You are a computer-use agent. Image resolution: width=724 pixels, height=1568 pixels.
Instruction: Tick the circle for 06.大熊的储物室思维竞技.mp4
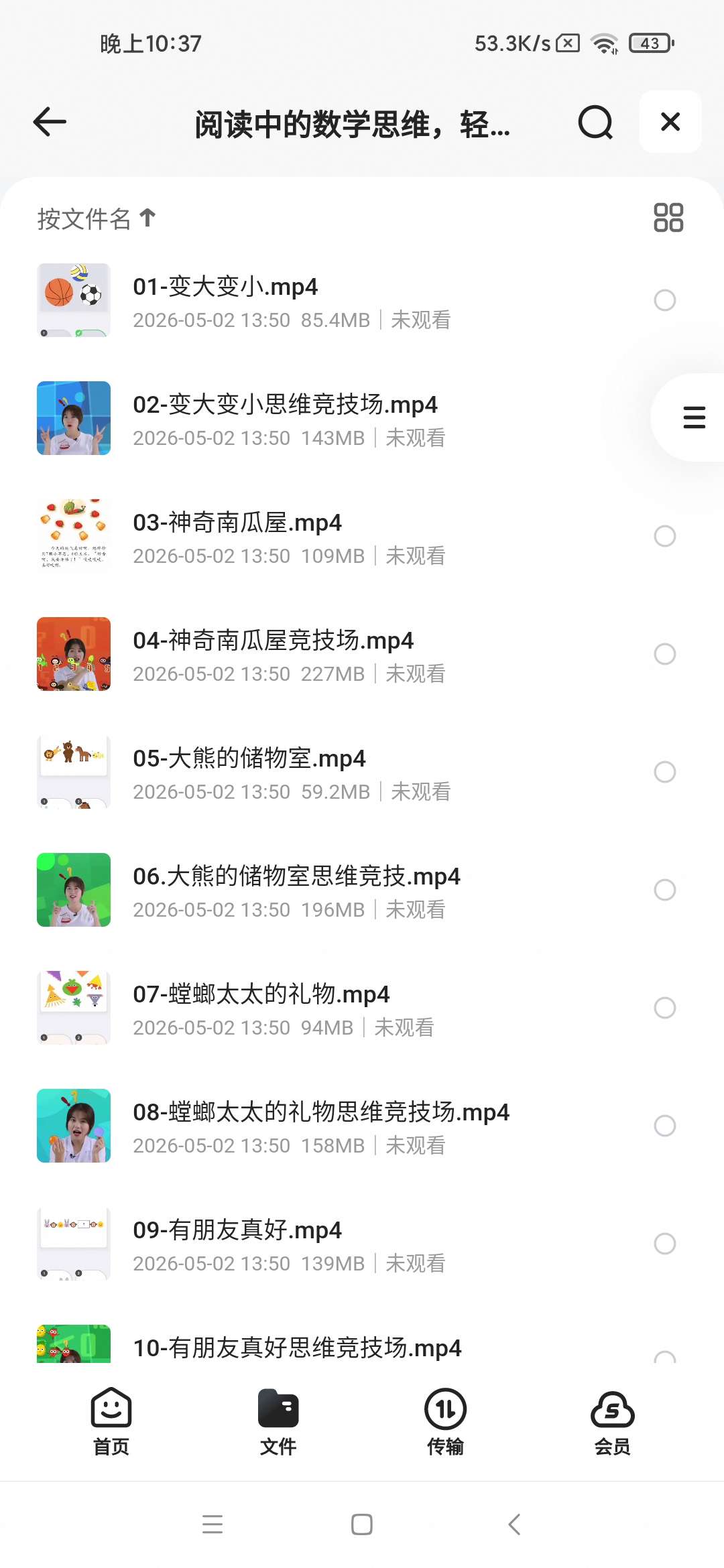click(x=665, y=890)
